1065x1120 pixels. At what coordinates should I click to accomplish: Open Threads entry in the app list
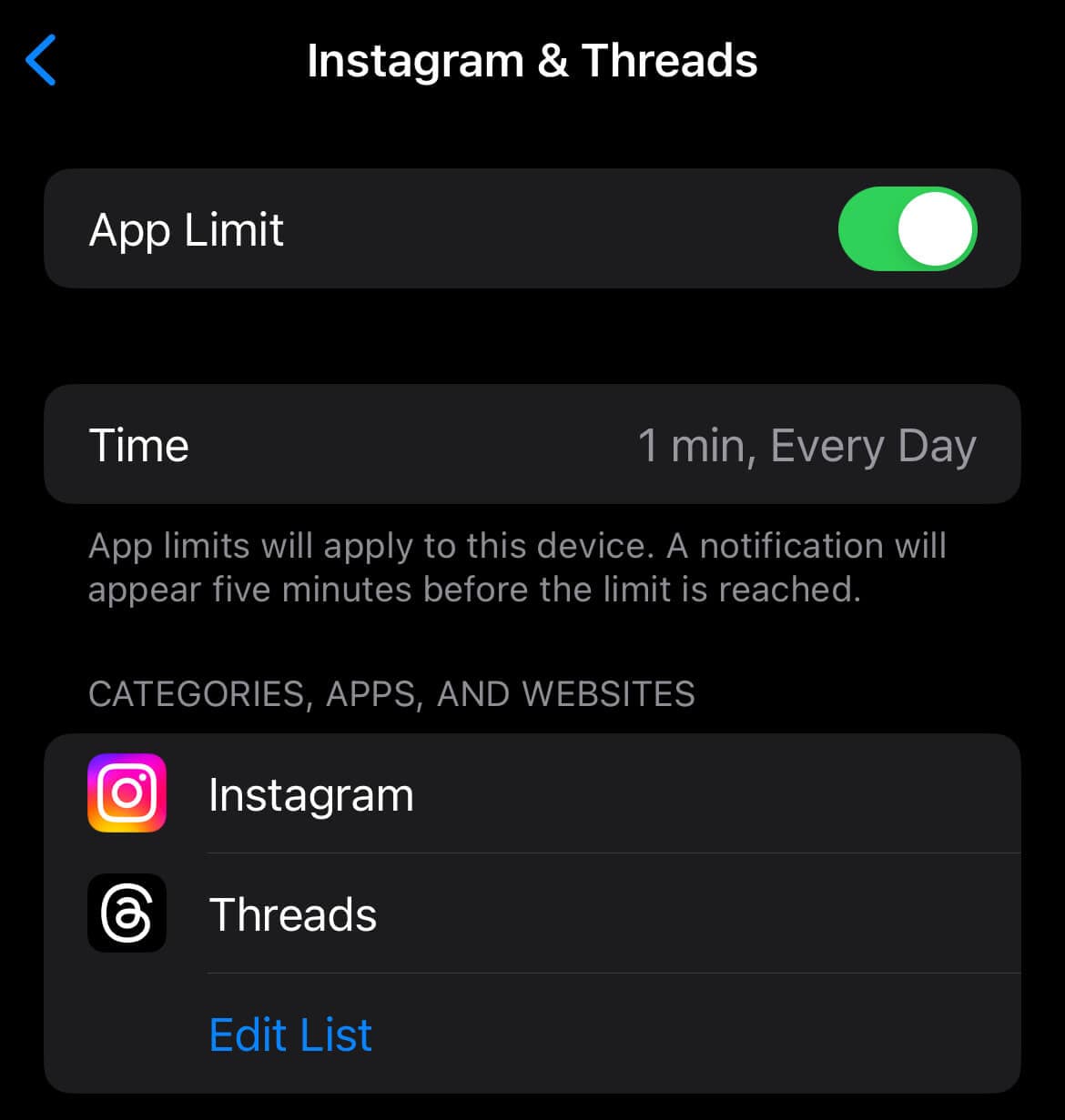coord(292,914)
